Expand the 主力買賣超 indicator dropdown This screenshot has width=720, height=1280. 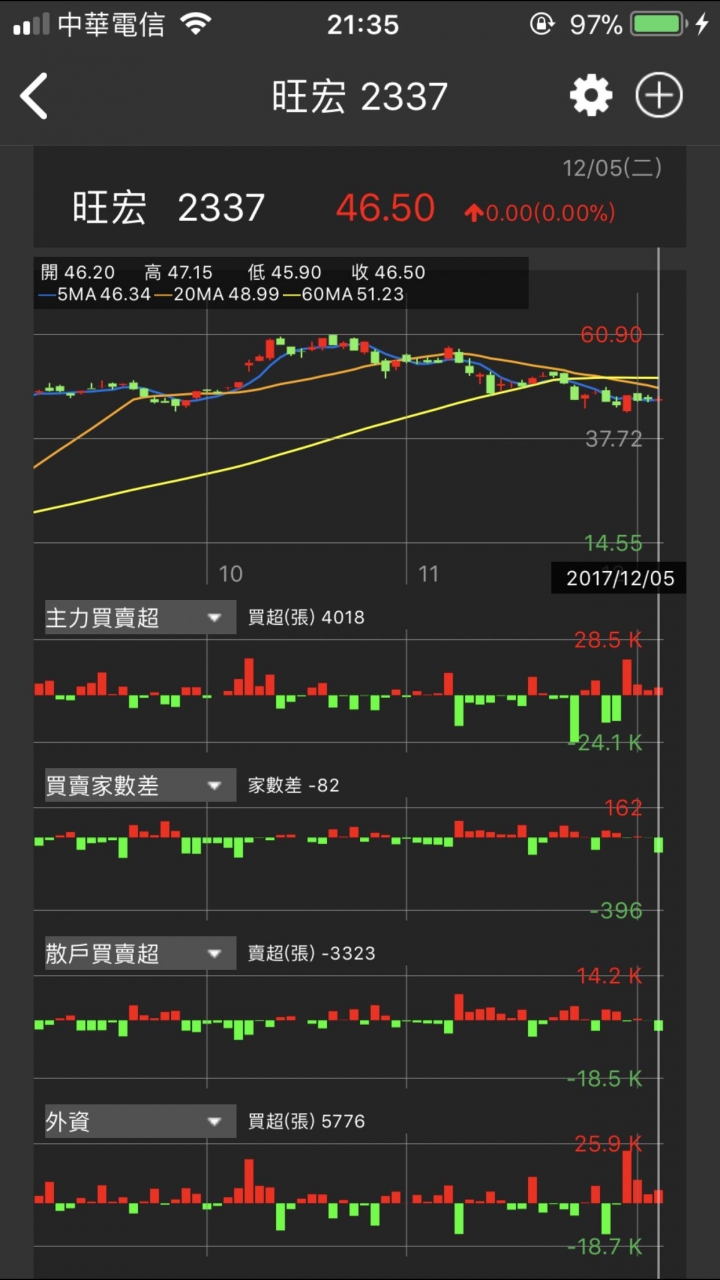click(x=140, y=618)
